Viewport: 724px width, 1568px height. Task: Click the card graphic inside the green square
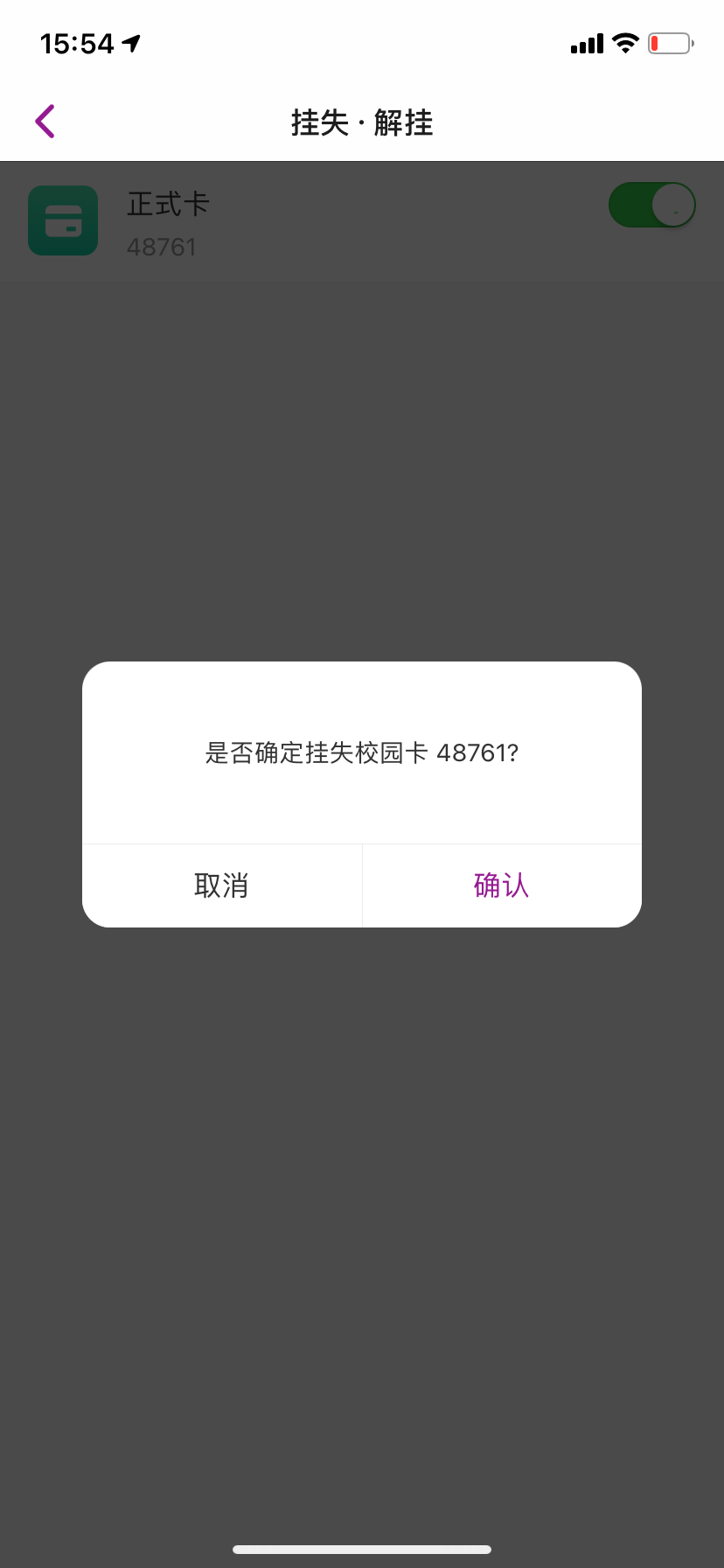(62, 220)
